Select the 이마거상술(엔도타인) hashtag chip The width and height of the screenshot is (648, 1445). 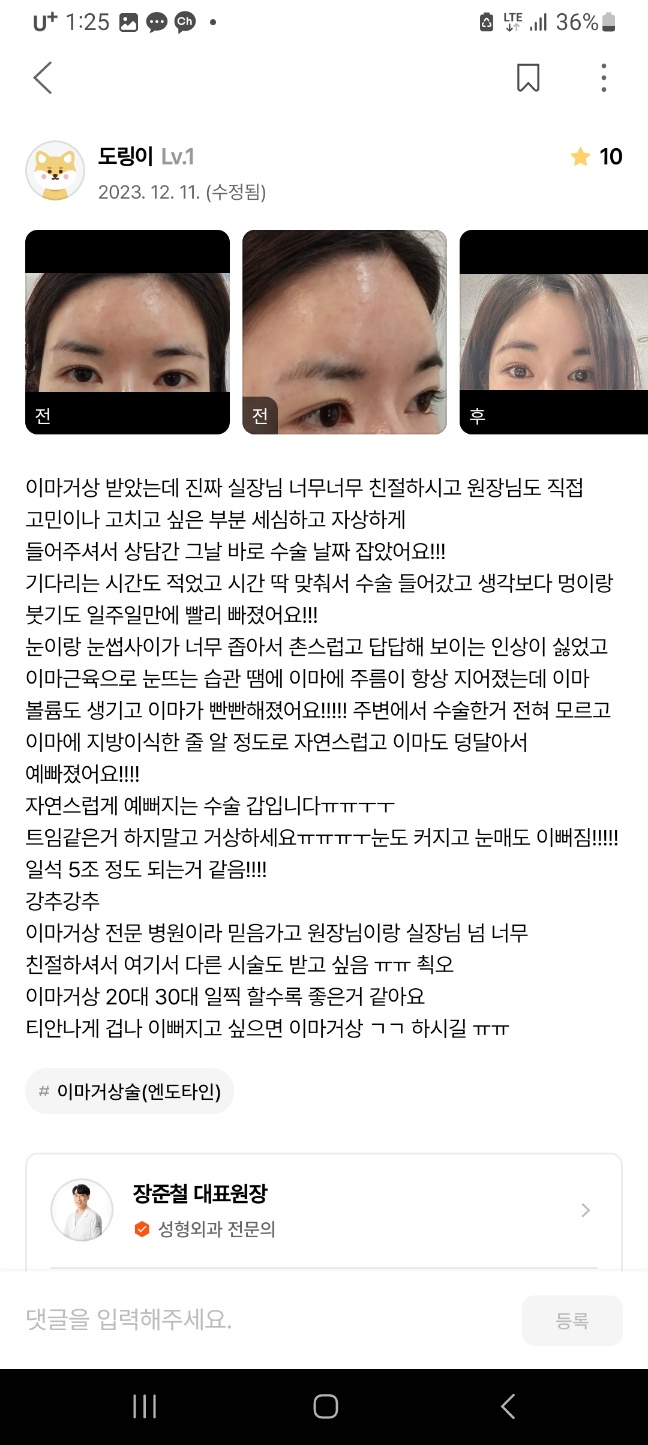click(129, 1091)
